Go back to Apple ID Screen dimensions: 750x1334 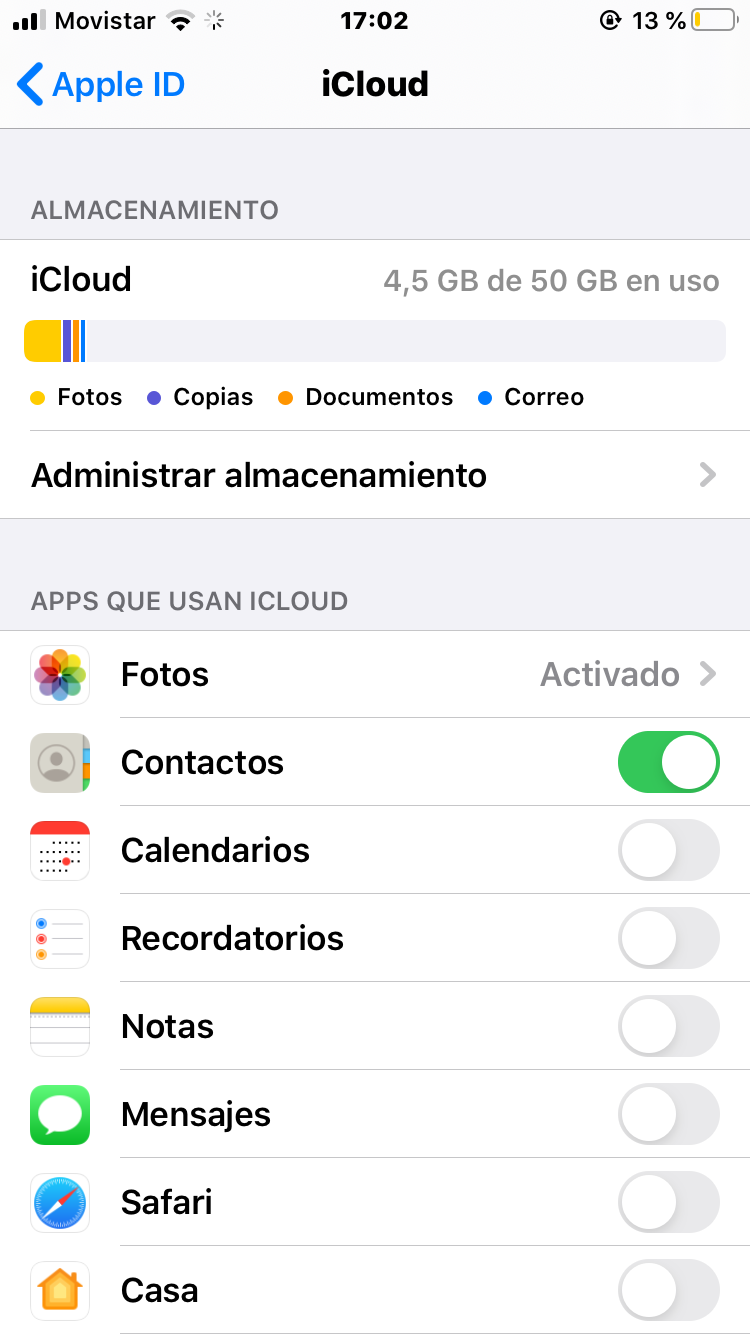pyautogui.click(x=101, y=85)
